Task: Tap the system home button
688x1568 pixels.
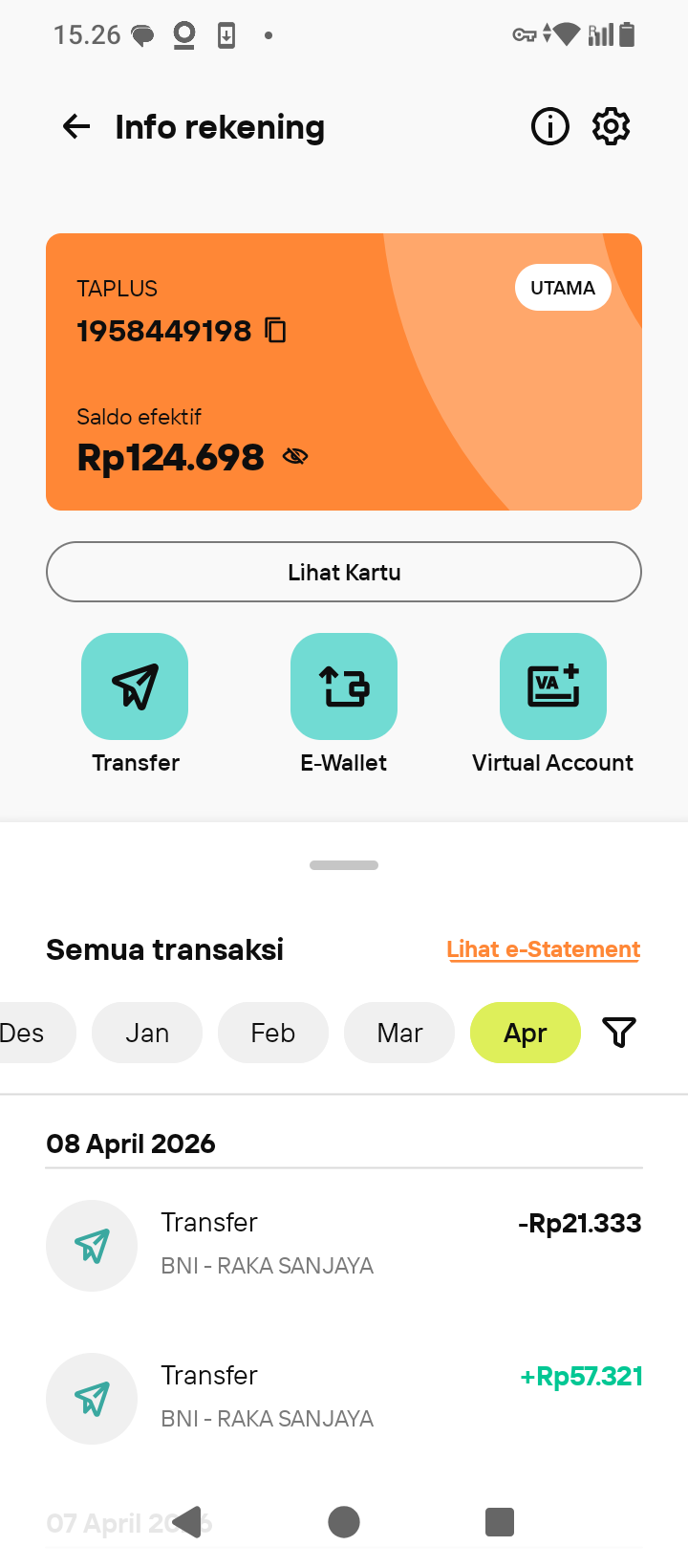Action: tap(344, 1521)
